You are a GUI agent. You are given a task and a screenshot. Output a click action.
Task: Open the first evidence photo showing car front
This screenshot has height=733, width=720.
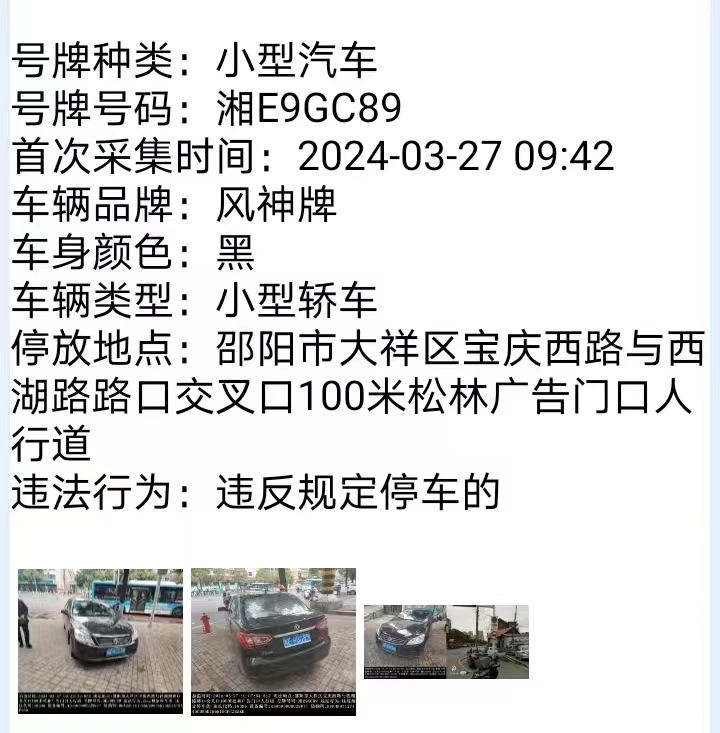coord(100,641)
